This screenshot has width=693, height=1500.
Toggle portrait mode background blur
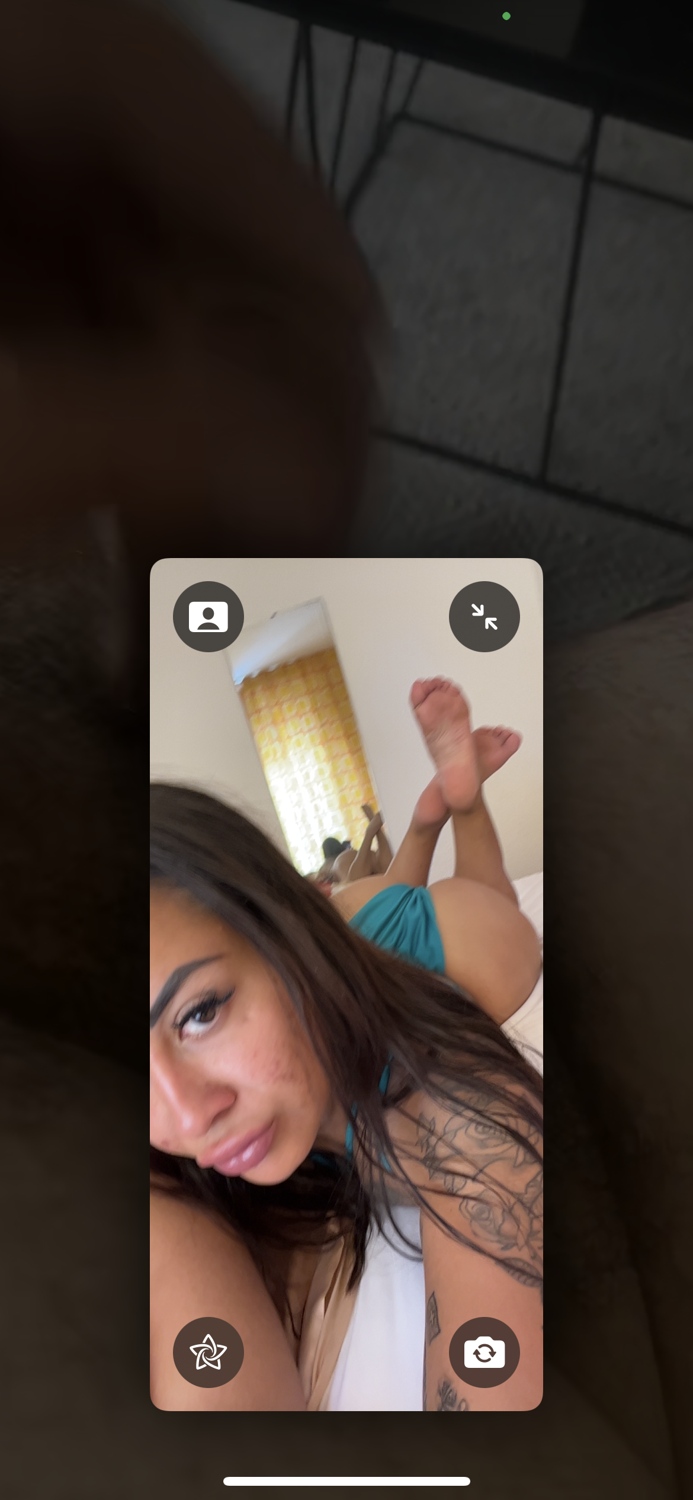208,617
